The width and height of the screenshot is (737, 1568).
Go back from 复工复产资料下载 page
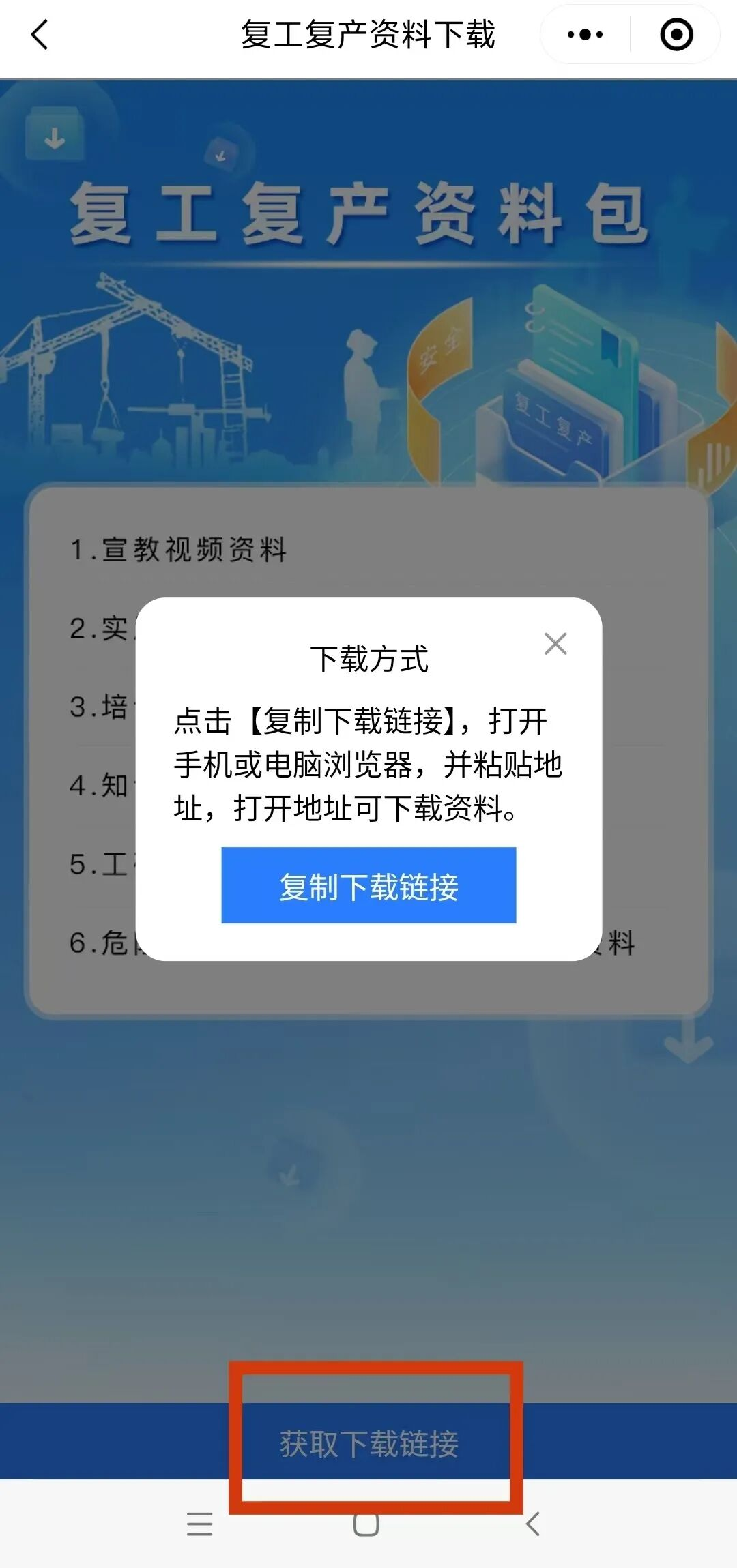40,35
